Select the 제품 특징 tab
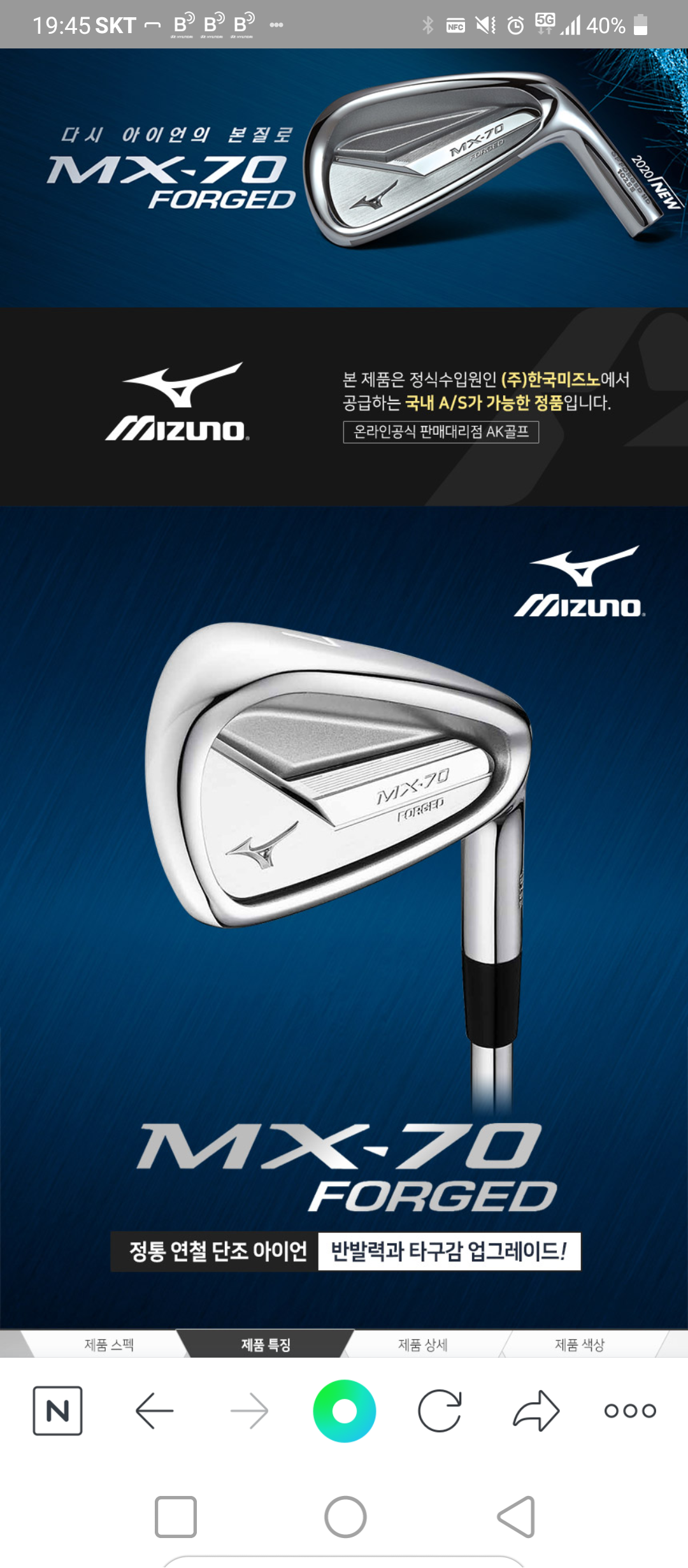The width and height of the screenshot is (688, 1568). [x=266, y=1344]
